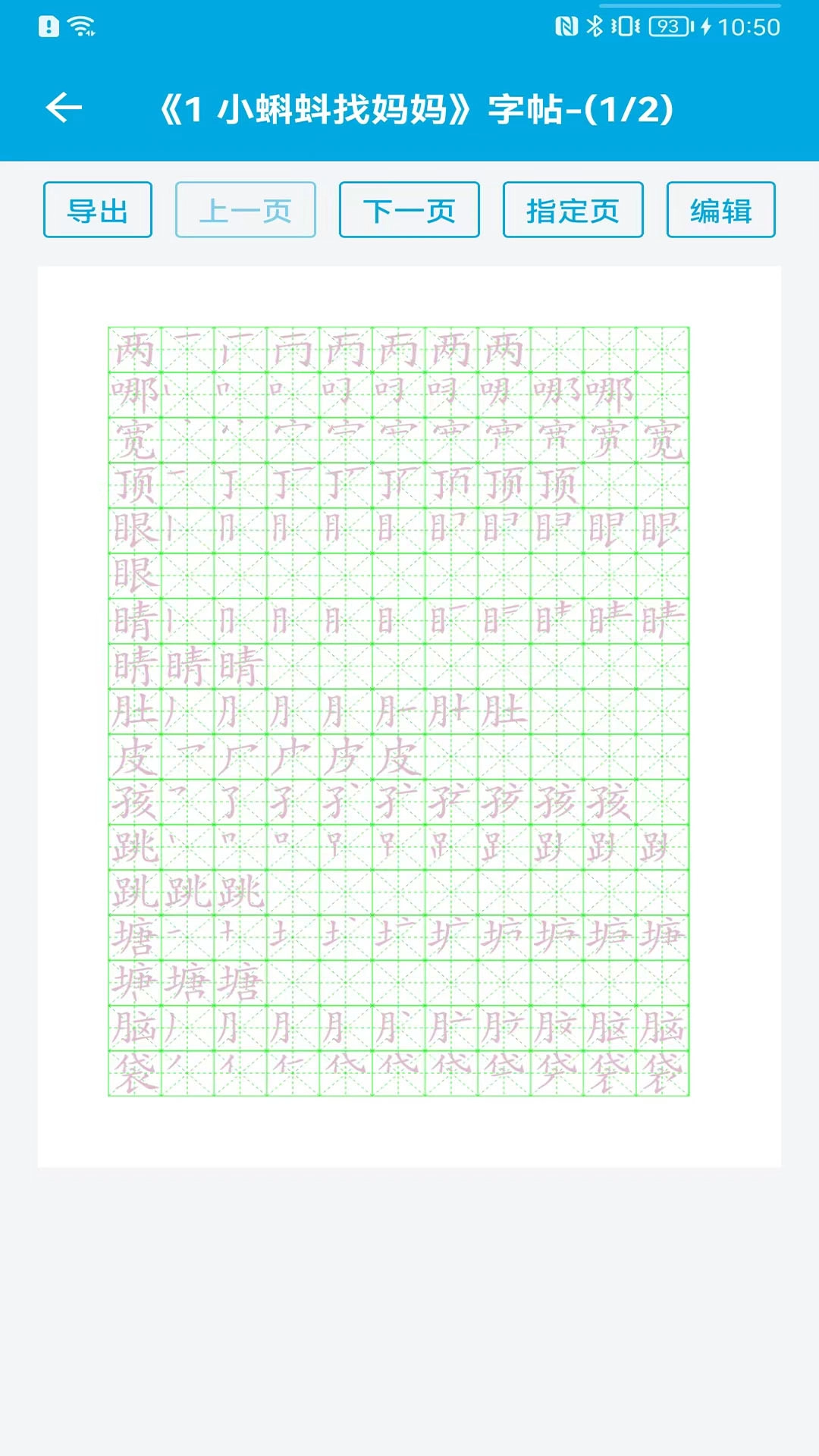Screen dimensions: 819x1456
Task: Advance pages with the 下一页 button
Action: (x=409, y=211)
